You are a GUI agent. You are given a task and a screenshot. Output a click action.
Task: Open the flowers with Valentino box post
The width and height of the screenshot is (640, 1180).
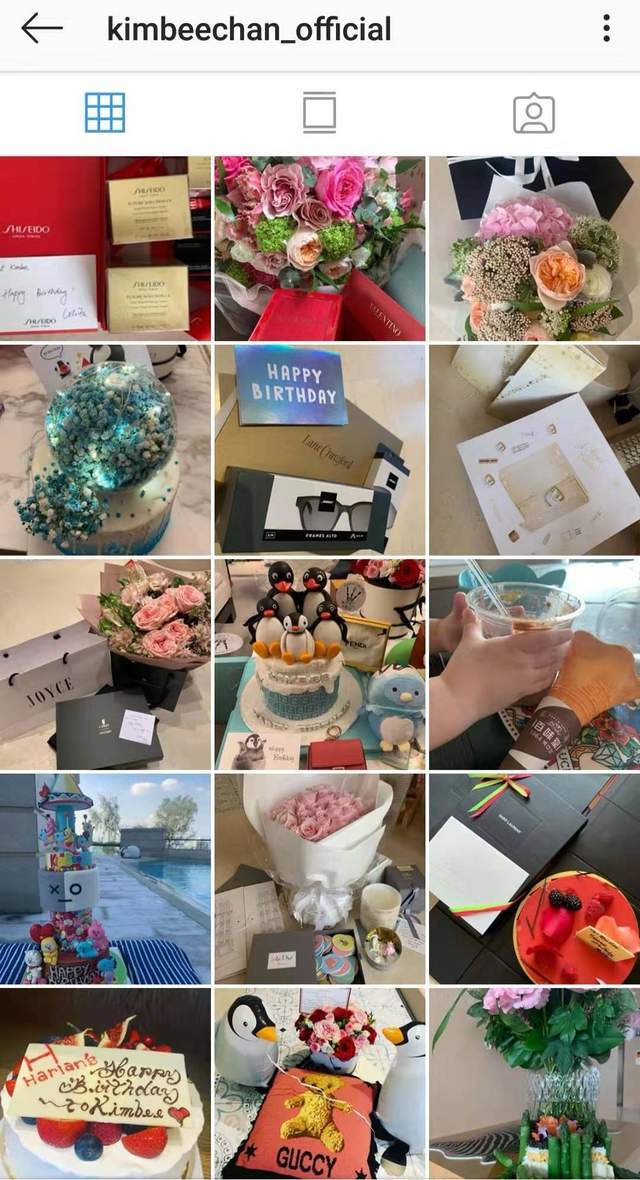(x=319, y=248)
